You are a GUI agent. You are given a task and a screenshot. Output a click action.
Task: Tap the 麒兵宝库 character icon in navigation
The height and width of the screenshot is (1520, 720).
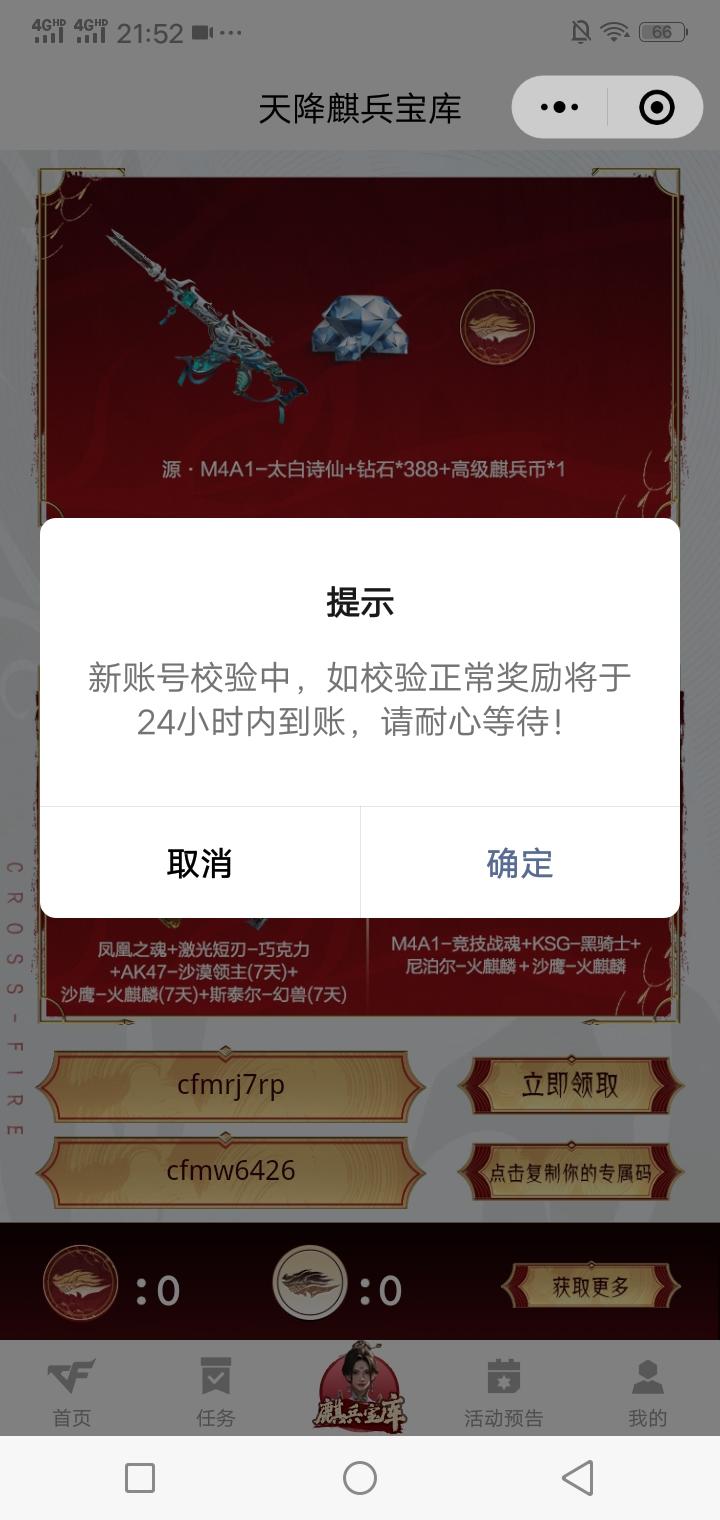[360, 1388]
